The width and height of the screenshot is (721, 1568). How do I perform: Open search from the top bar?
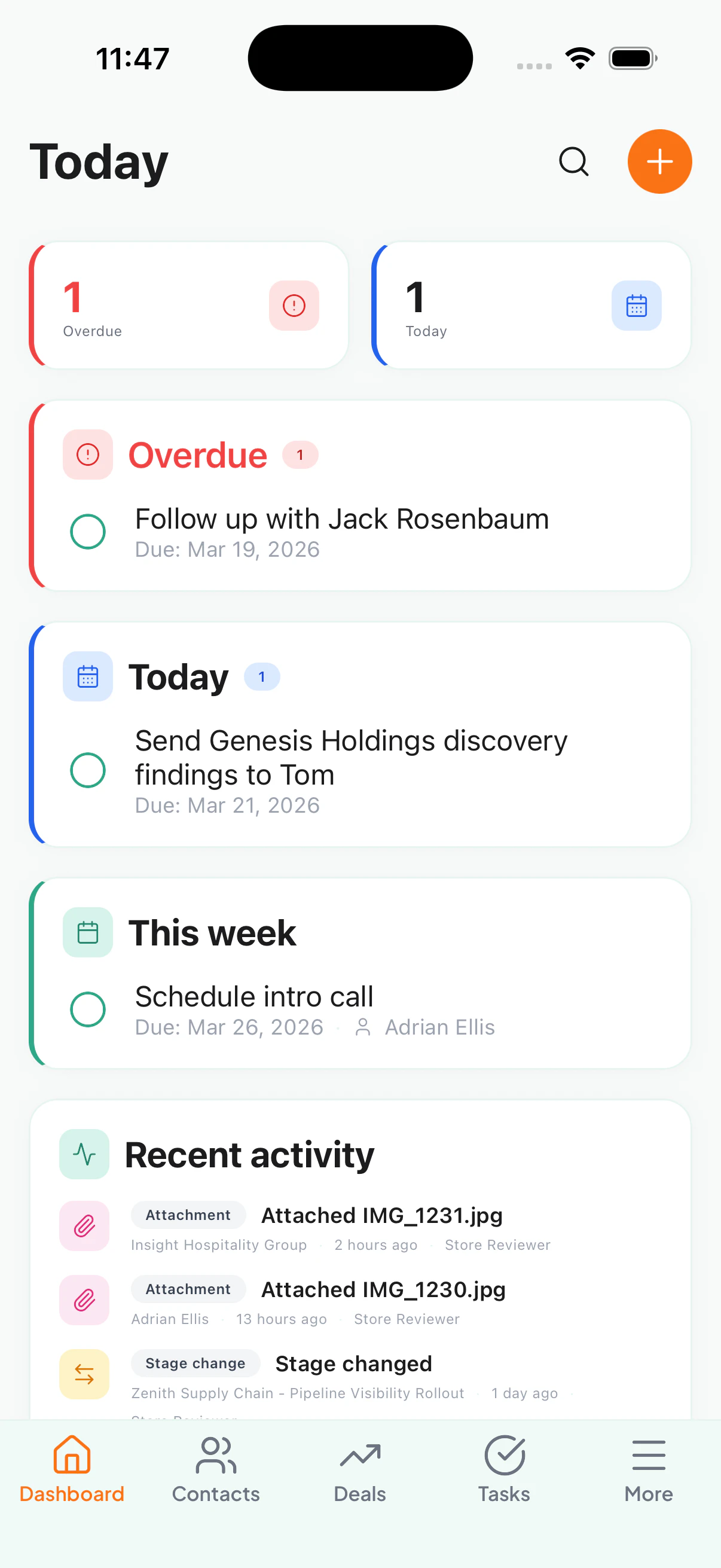tap(573, 161)
